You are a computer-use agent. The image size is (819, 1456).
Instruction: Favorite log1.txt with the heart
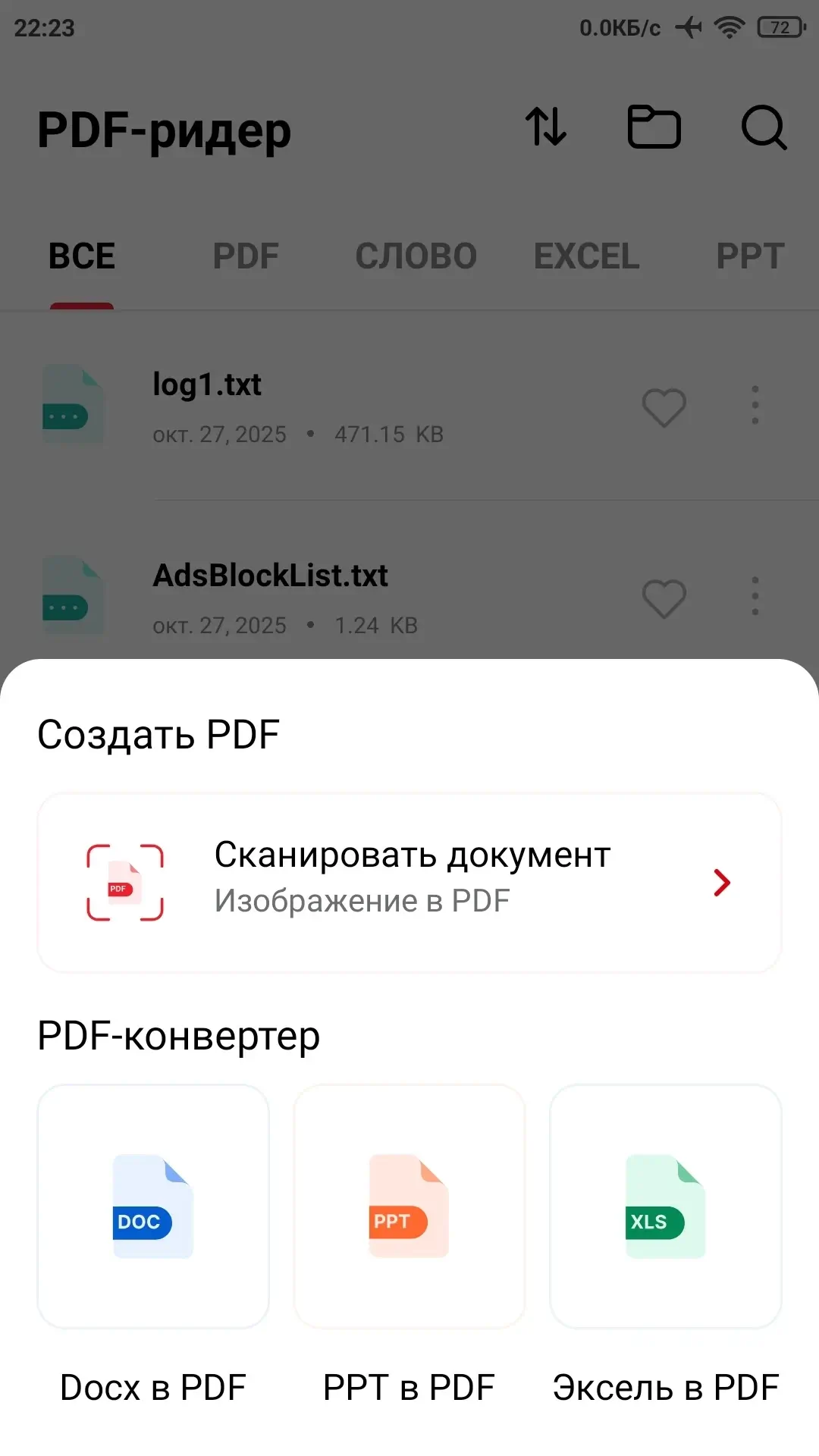(664, 406)
